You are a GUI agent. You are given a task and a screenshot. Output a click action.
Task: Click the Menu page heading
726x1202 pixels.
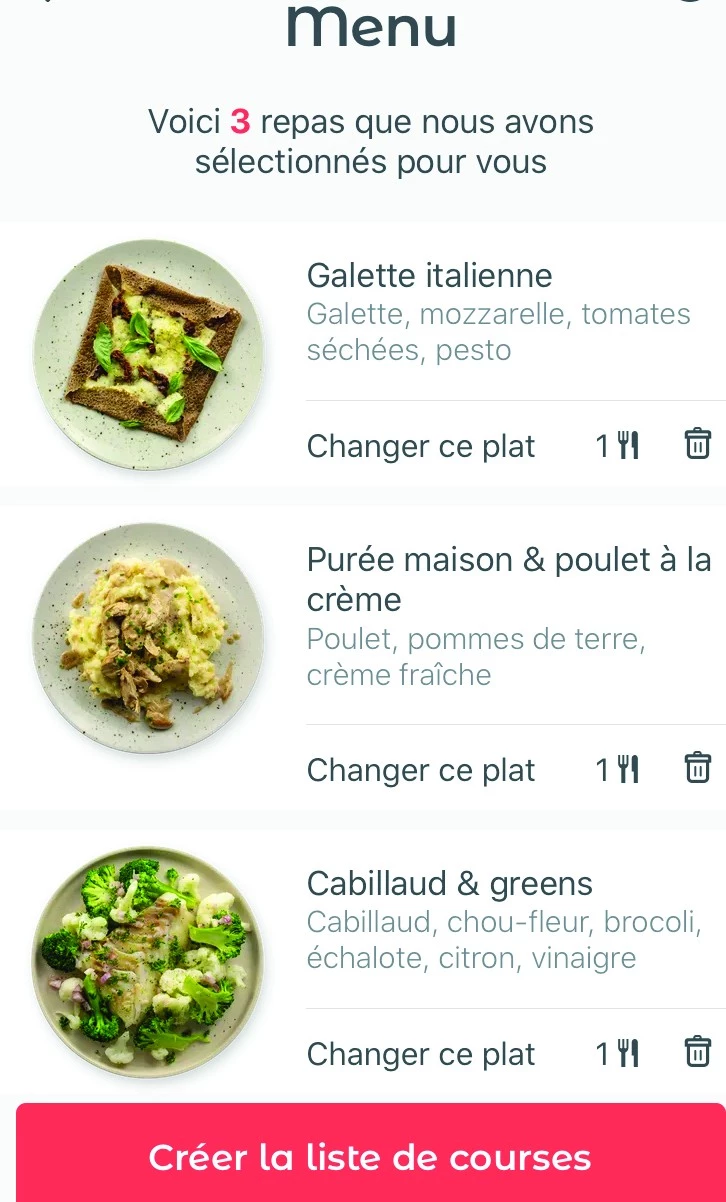(x=370, y=27)
